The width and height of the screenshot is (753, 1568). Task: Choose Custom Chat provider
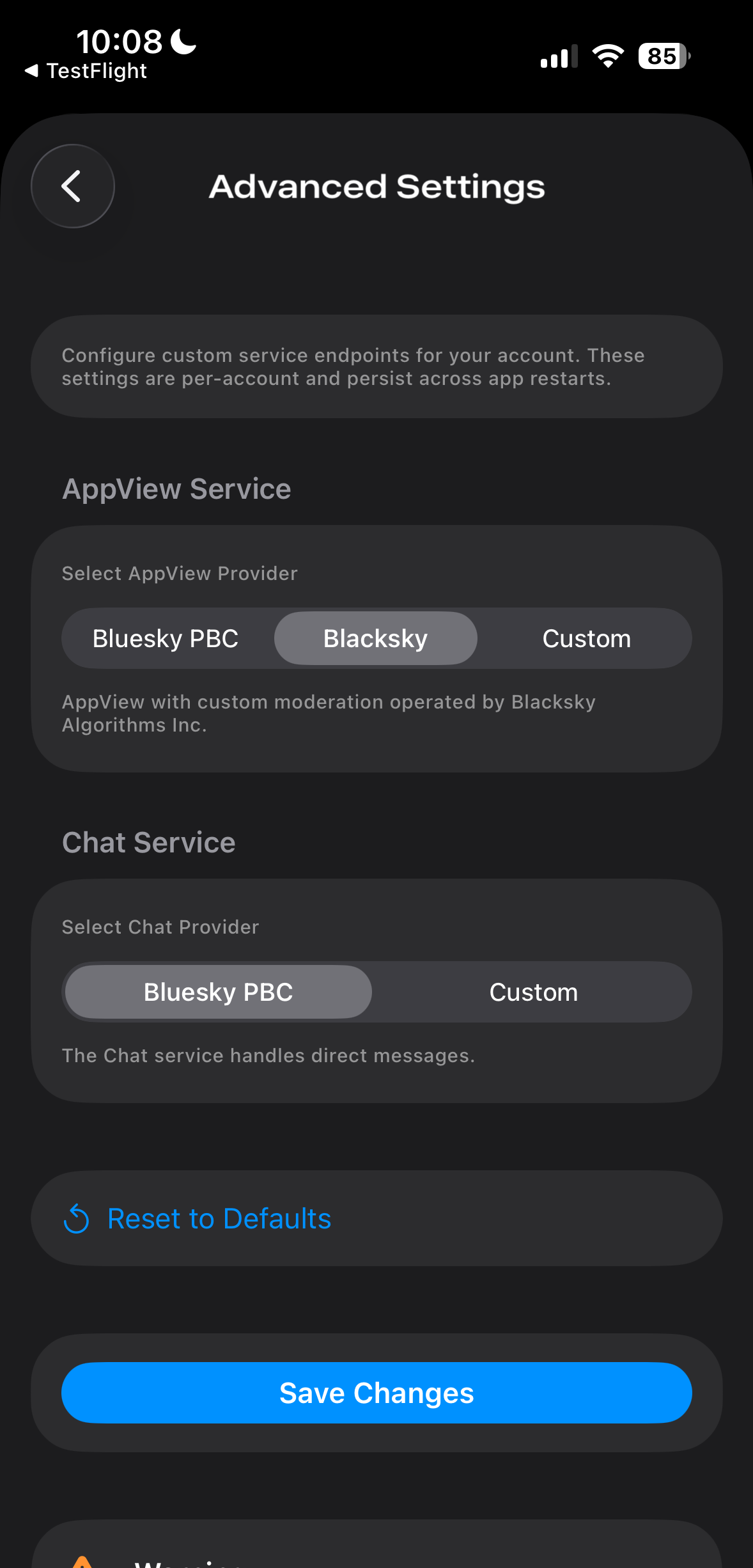pyautogui.click(x=533, y=992)
